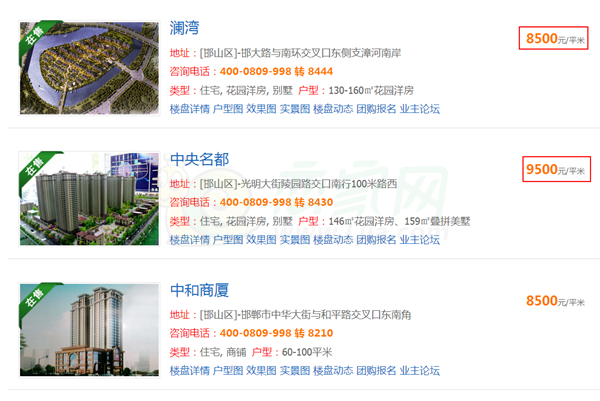This screenshot has width=600, height=401.
Task: View 户型图 for 中和商厦
Action: tap(229, 370)
